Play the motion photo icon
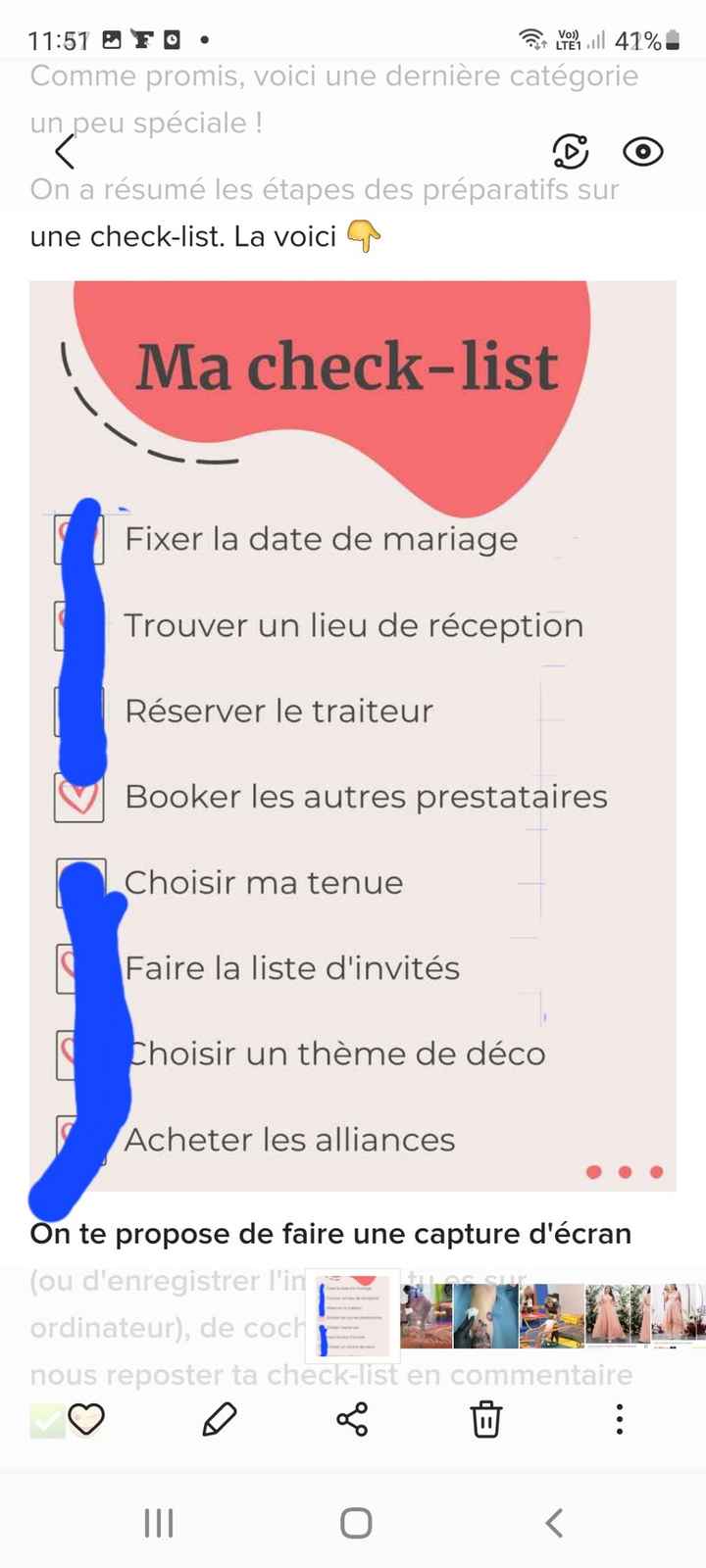Image resolution: width=706 pixels, height=1568 pixels. 571,153
